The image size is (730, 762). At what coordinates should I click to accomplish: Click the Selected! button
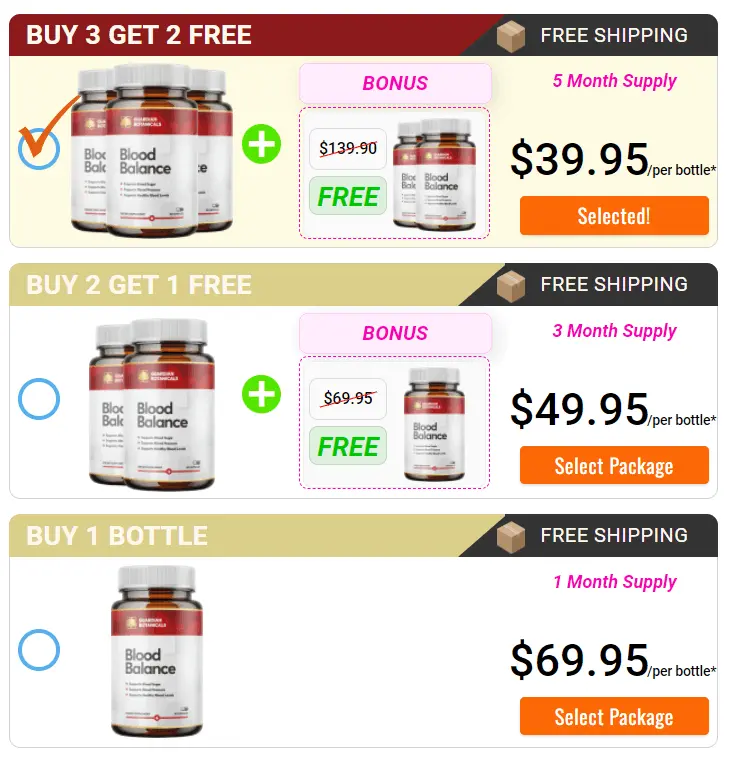coord(614,215)
